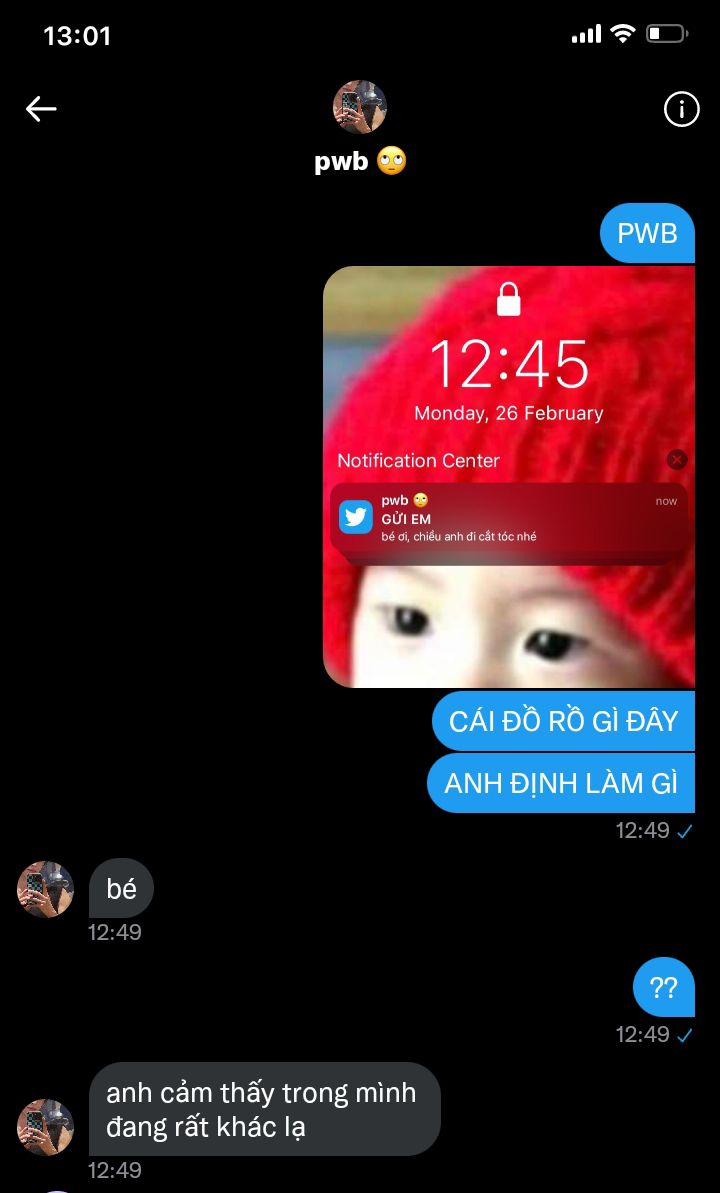This screenshot has width=720, height=1193.
Task: Open the shared lock screen image
Action: tap(508, 476)
